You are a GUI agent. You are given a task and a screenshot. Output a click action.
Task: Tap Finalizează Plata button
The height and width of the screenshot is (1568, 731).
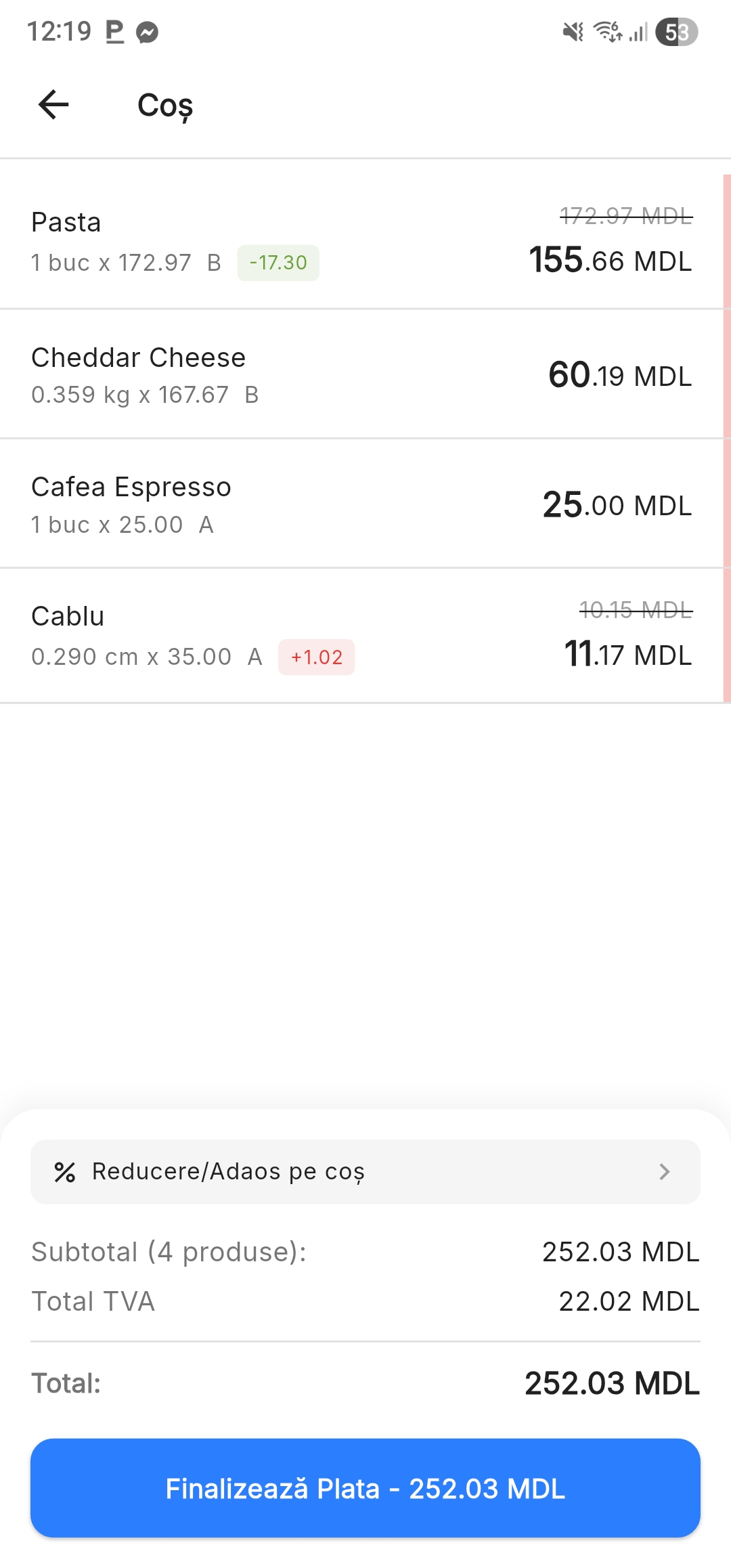365,1488
